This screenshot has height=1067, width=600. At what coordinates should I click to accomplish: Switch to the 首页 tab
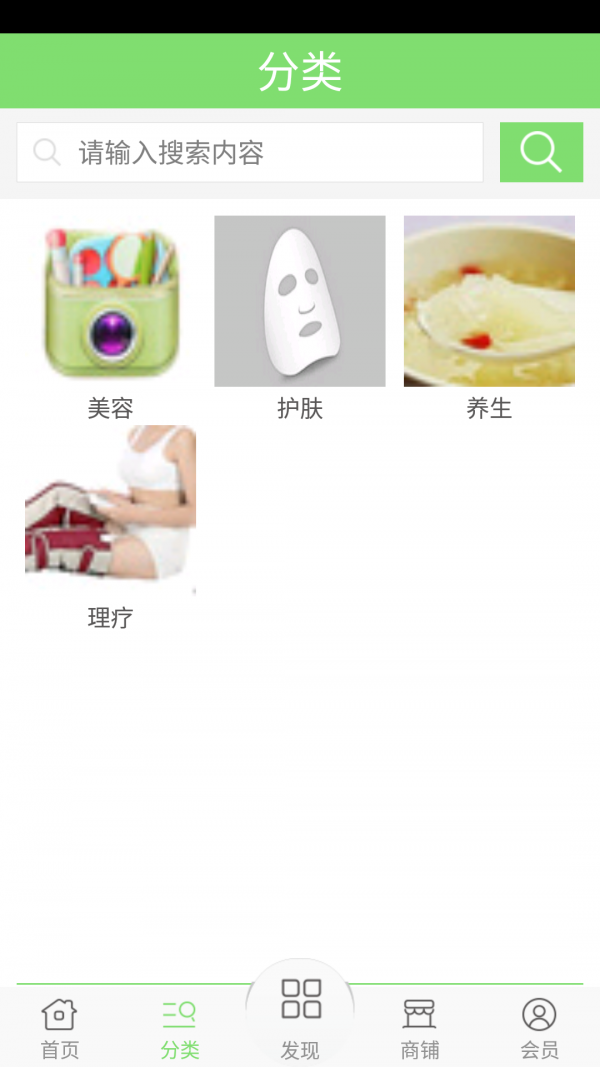[59, 1028]
